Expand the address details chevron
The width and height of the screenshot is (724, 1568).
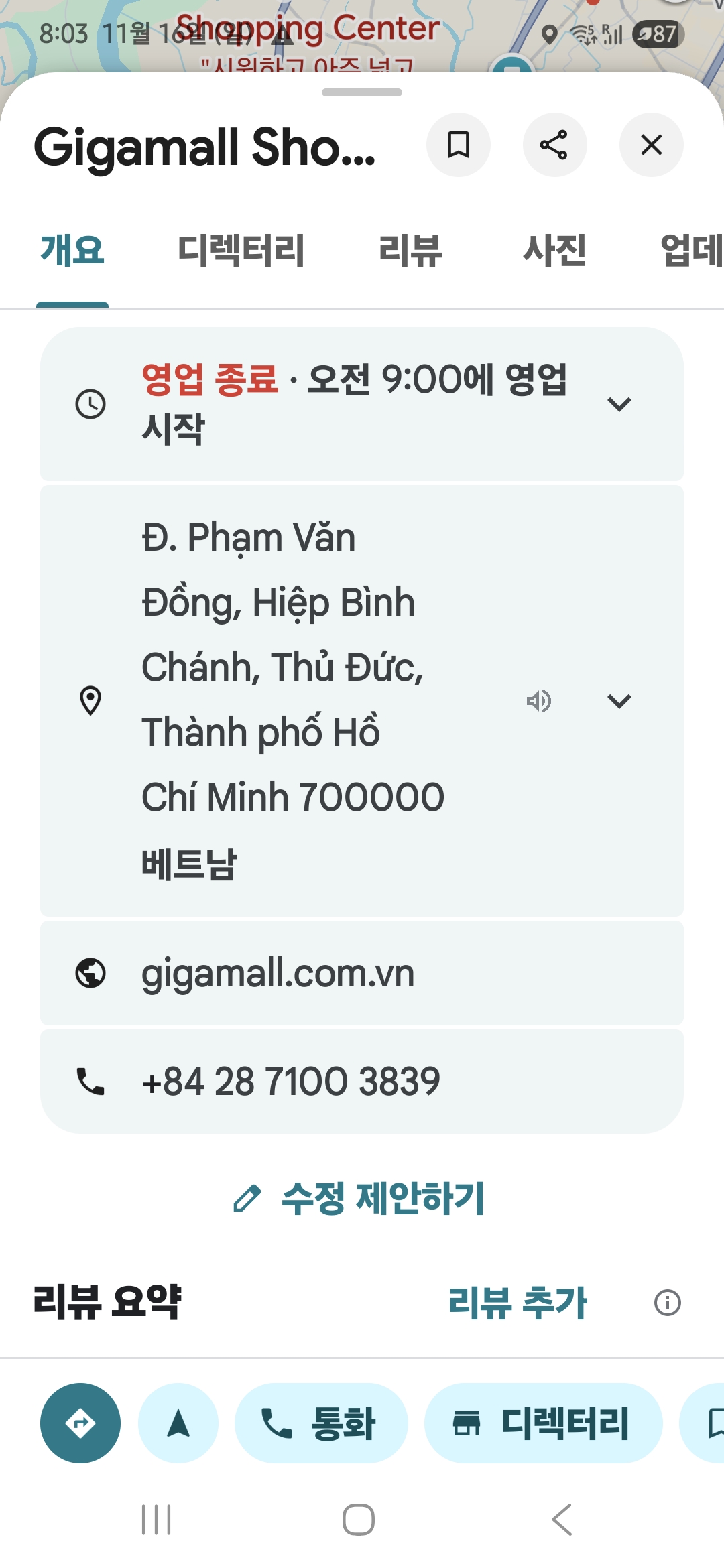[x=619, y=701]
